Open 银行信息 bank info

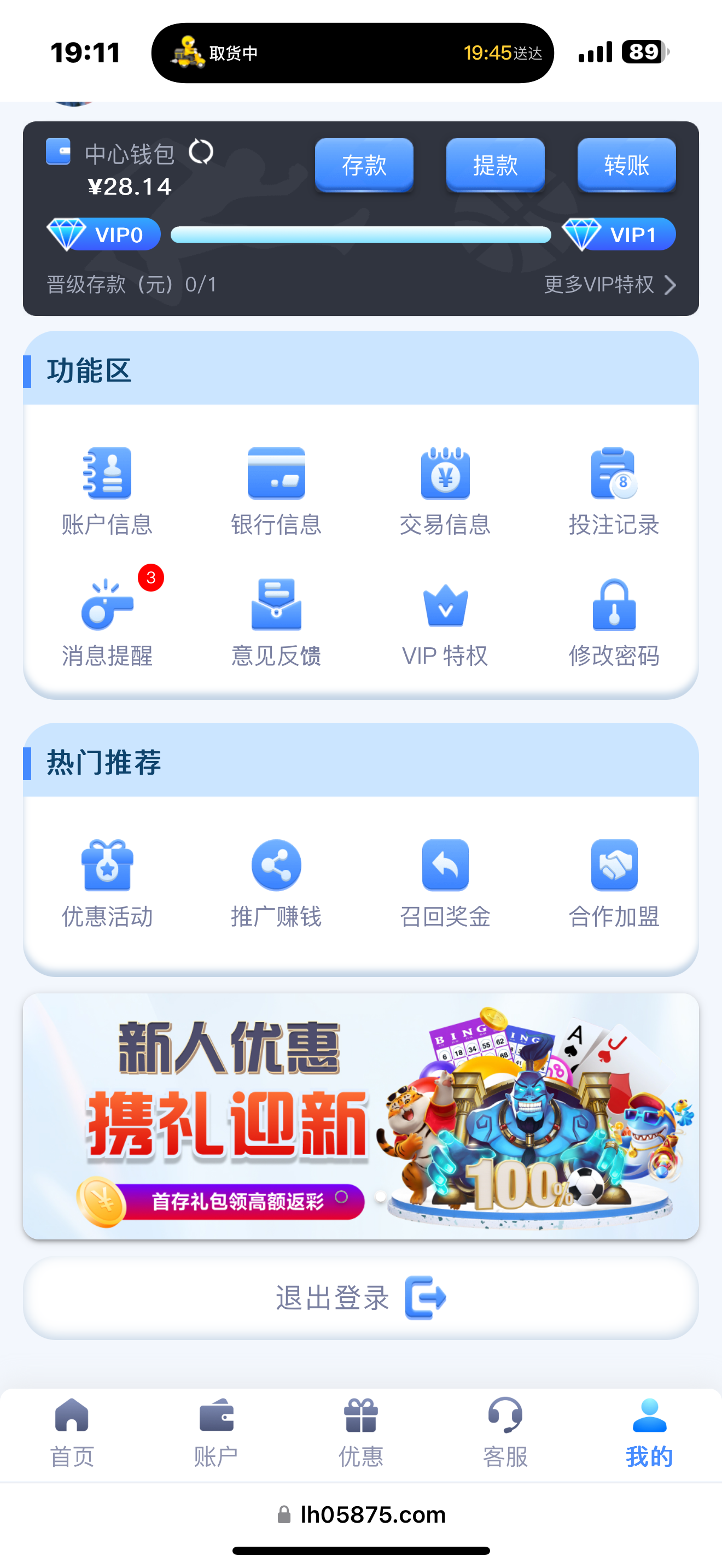point(276,490)
